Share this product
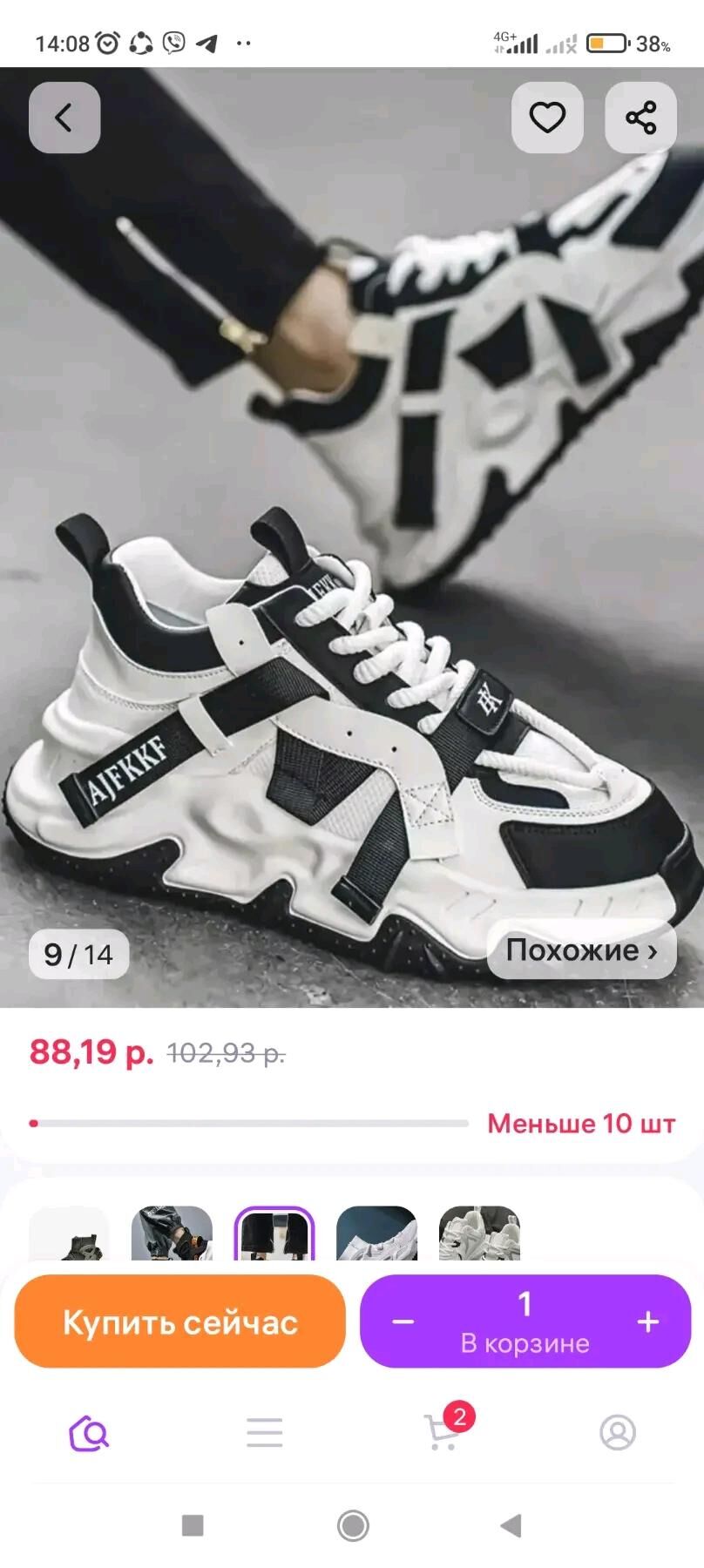Screen dimensions: 704x1568 pyautogui.click(x=640, y=118)
